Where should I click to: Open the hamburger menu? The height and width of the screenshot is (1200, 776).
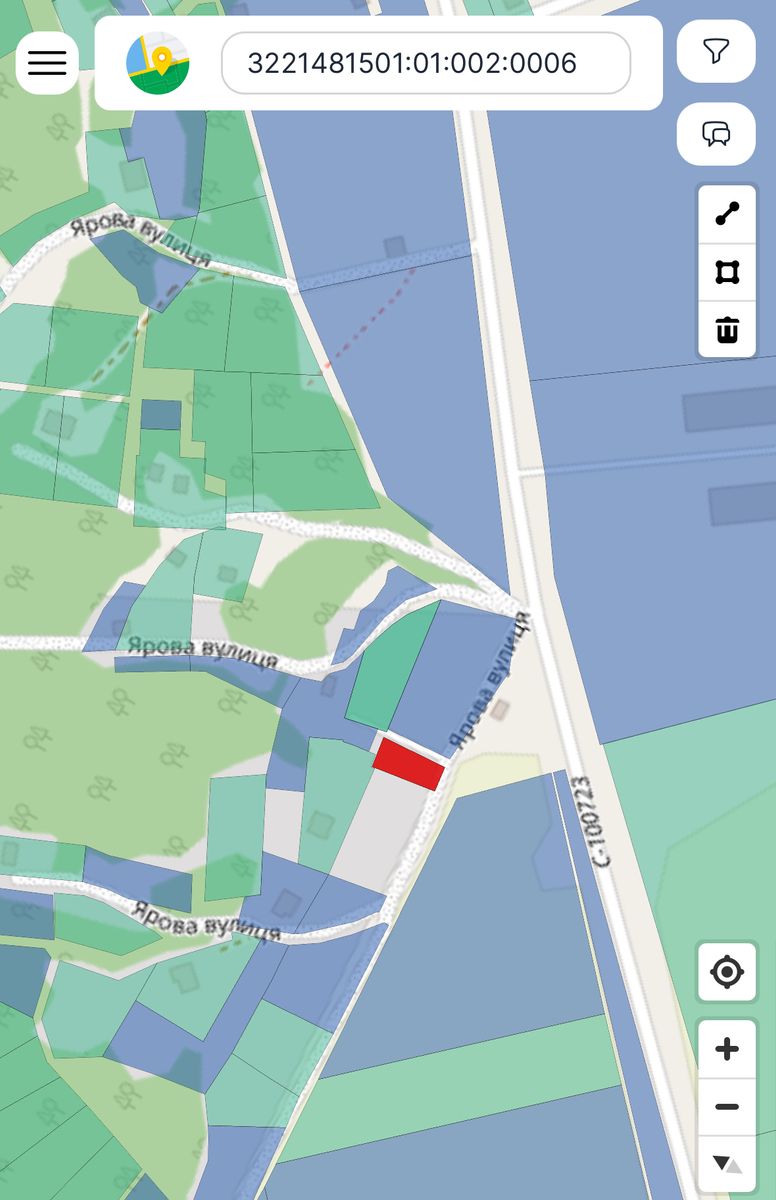pos(47,63)
